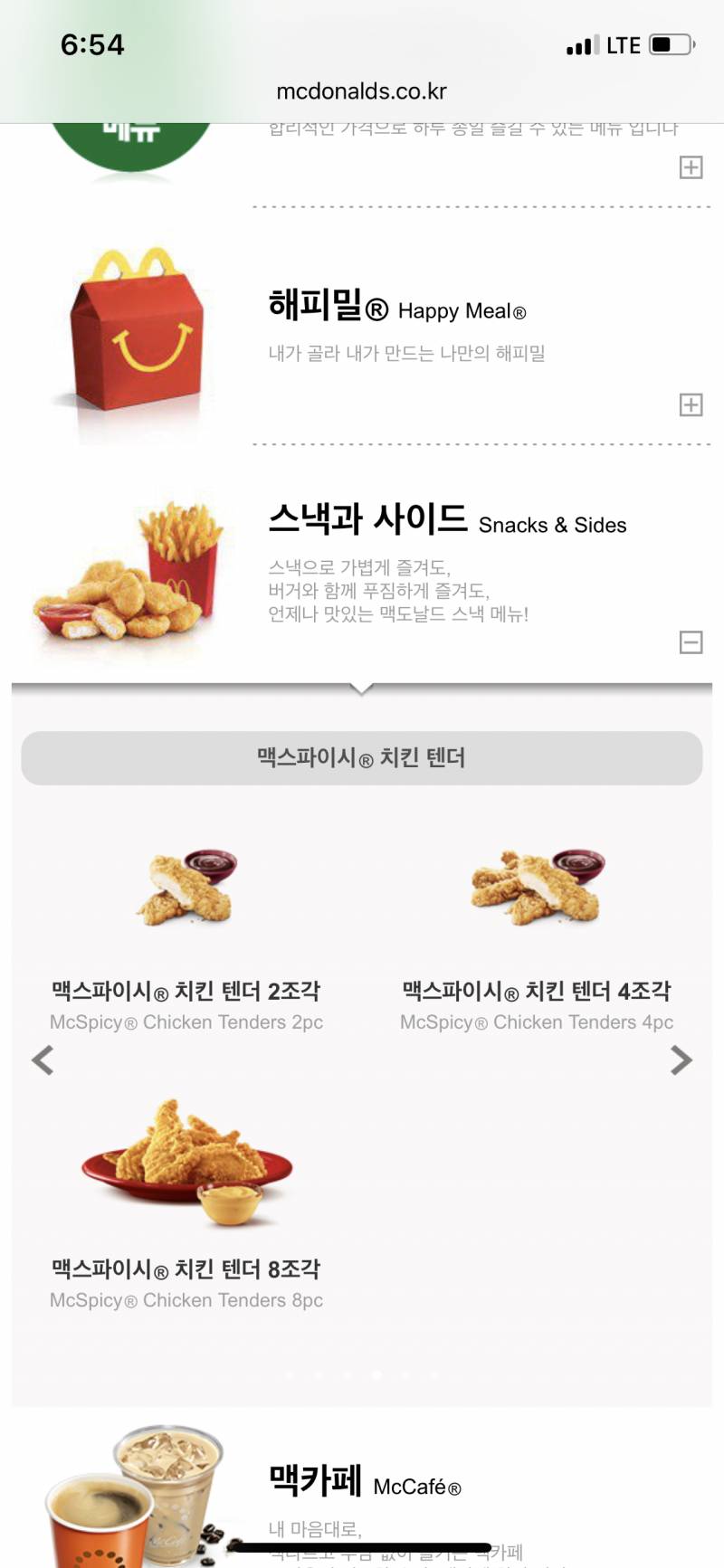Select the active carousel pagination dot
Viewport: 724px width, 1568px height.
(x=376, y=1375)
